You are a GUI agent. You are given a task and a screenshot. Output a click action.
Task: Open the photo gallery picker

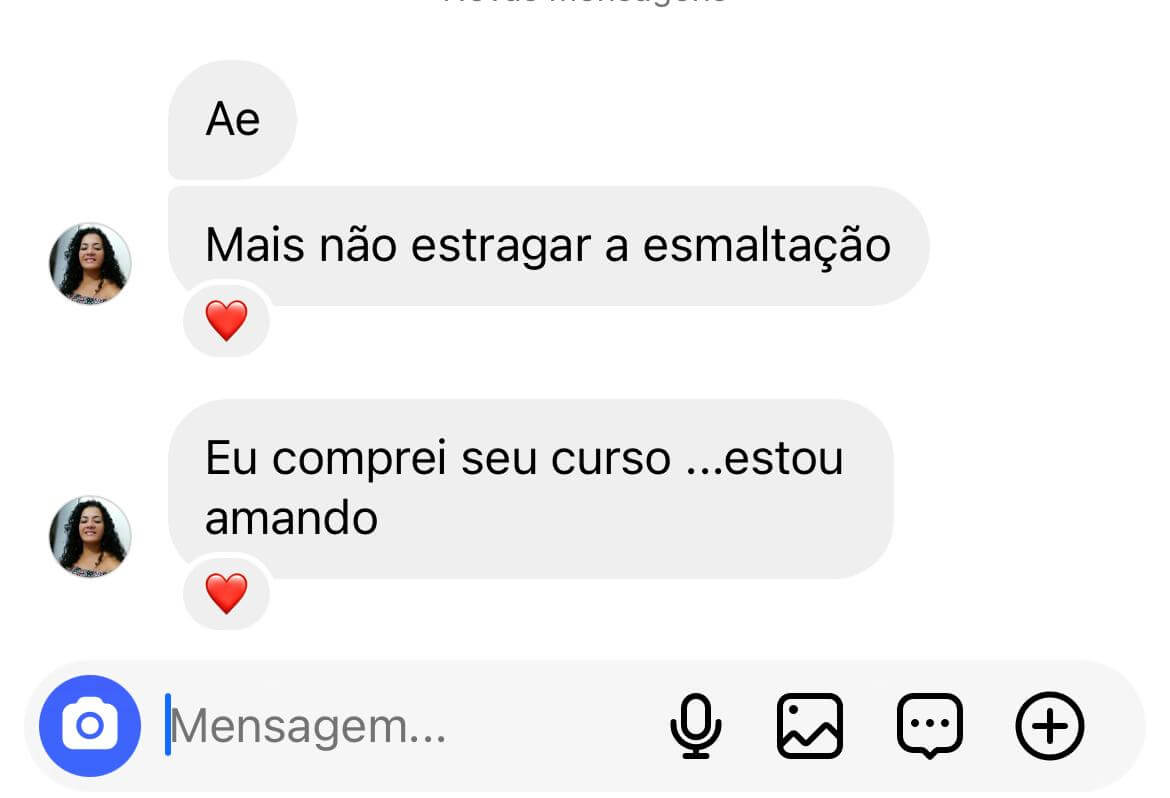809,725
